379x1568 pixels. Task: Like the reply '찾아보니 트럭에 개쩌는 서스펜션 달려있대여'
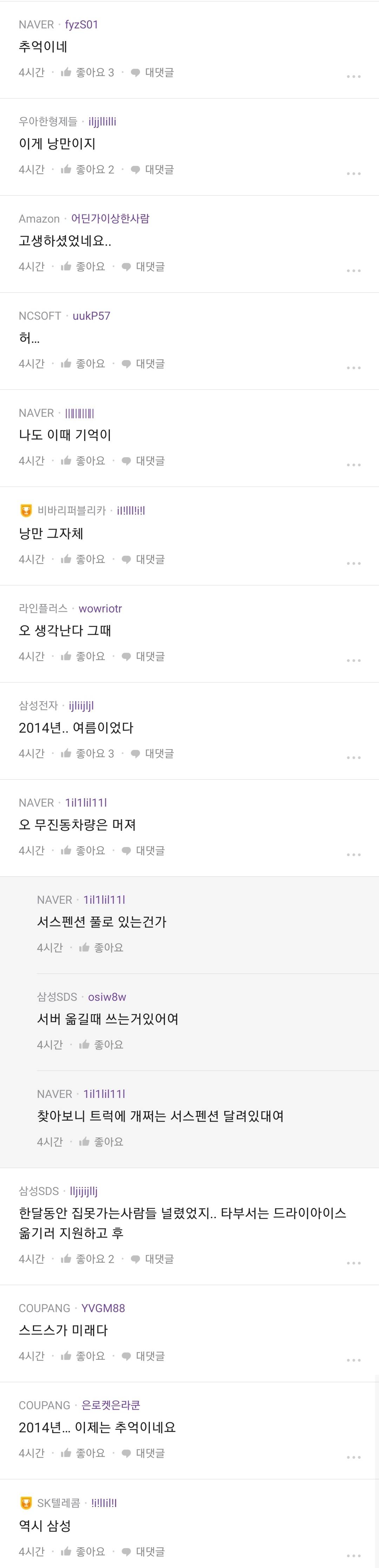(x=101, y=1142)
